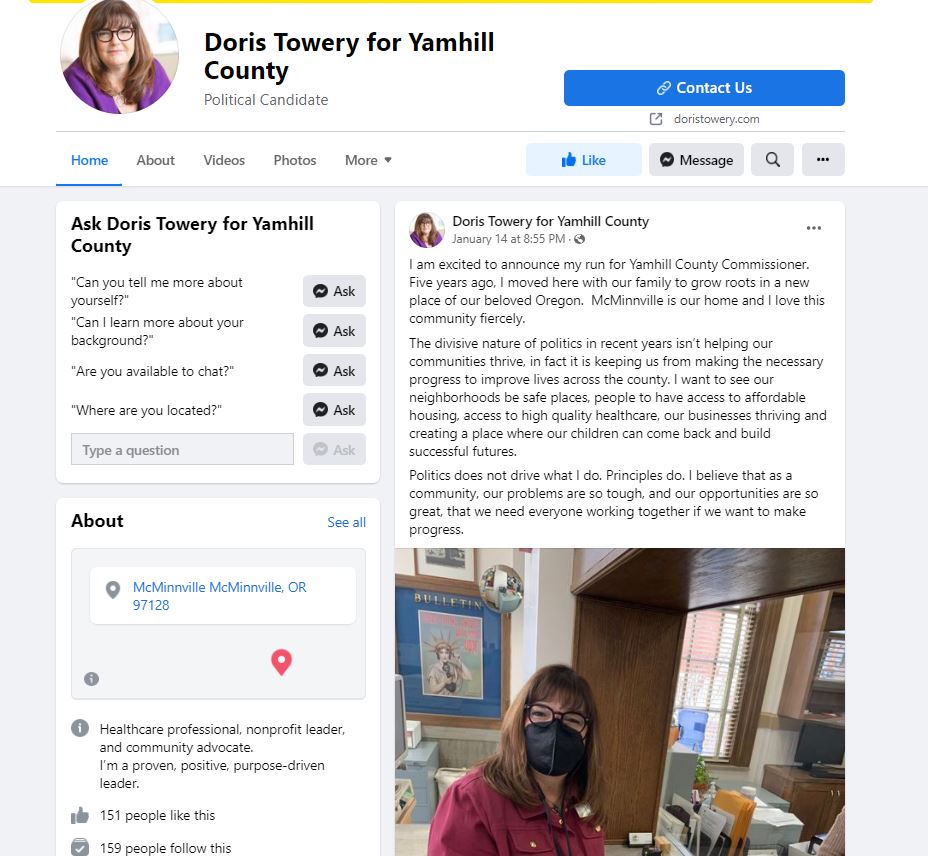This screenshot has height=856, width=928.
Task: Ask "Are you available to chat?"
Action: click(334, 370)
